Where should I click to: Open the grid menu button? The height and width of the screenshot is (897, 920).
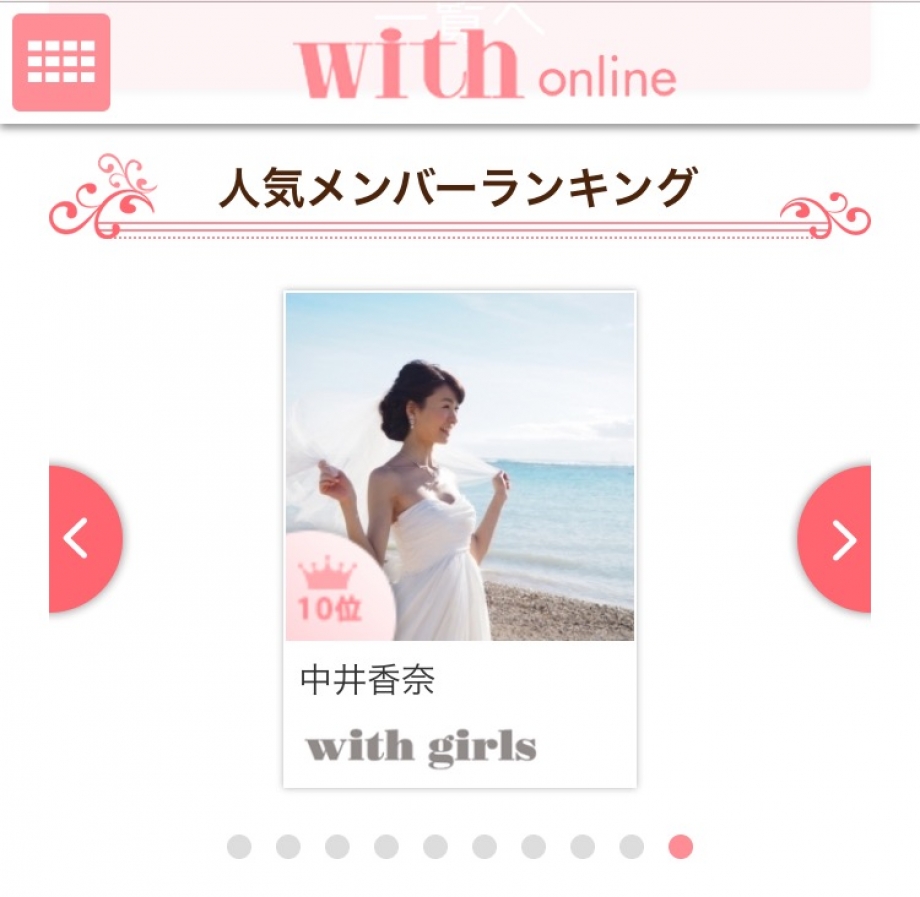[x=61, y=62]
